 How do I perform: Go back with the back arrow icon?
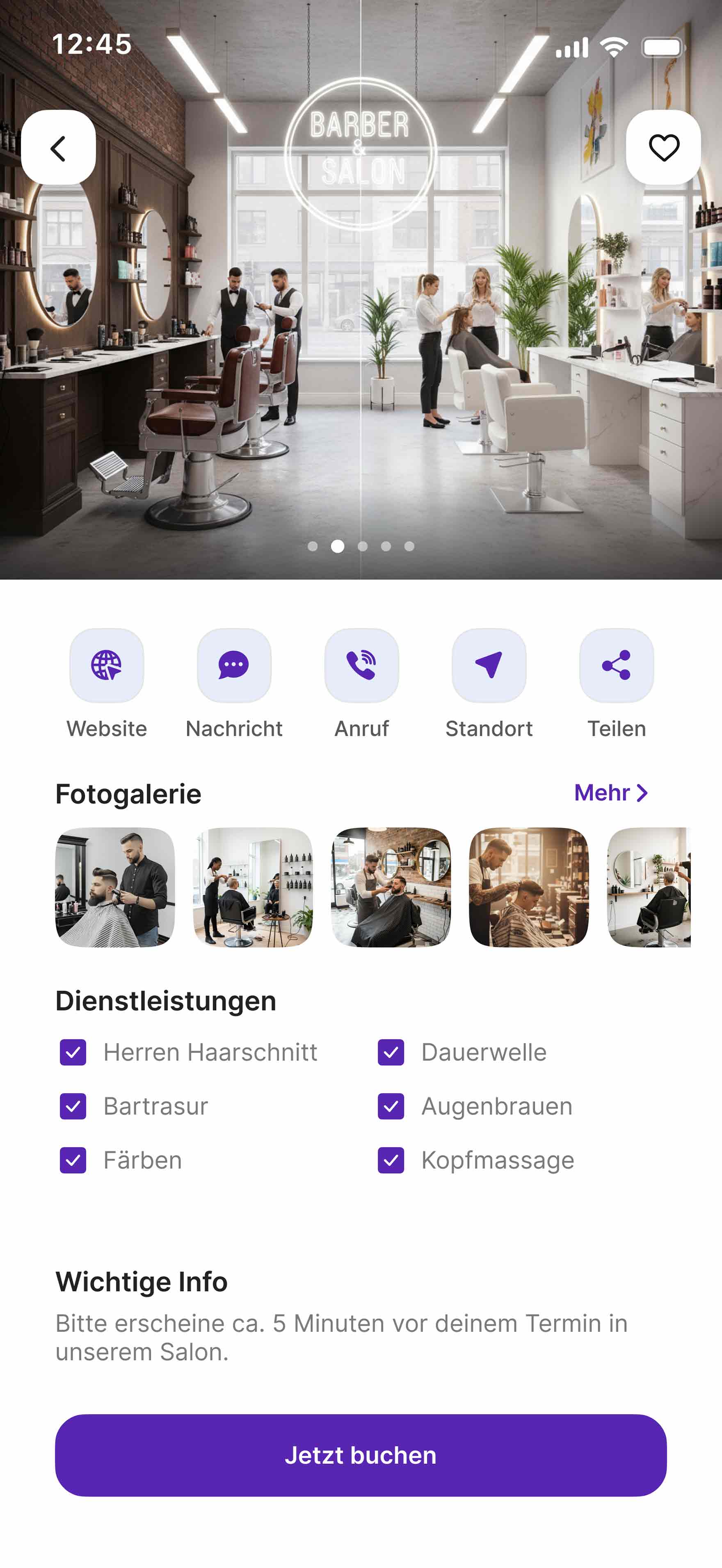[x=58, y=148]
